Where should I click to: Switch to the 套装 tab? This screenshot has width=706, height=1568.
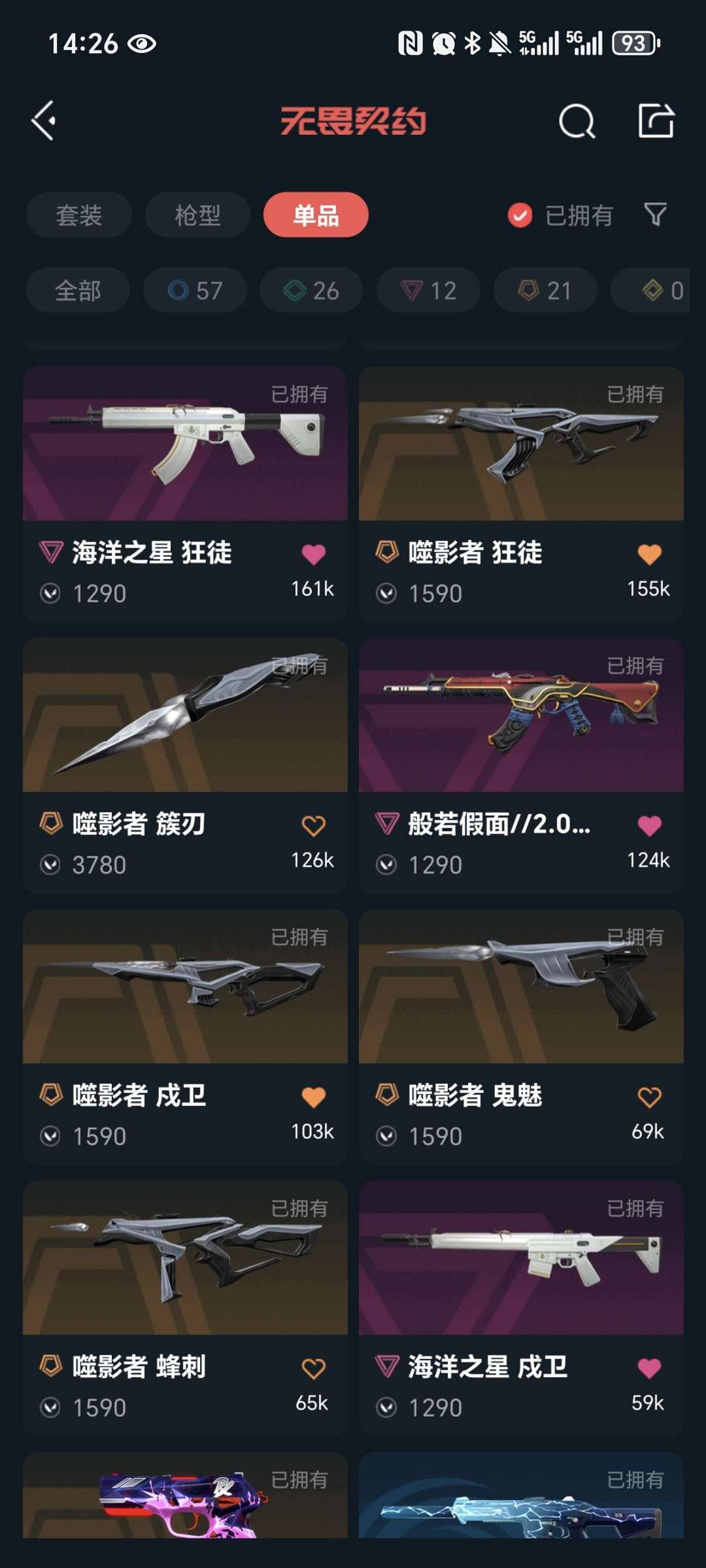[x=79, y=215]
